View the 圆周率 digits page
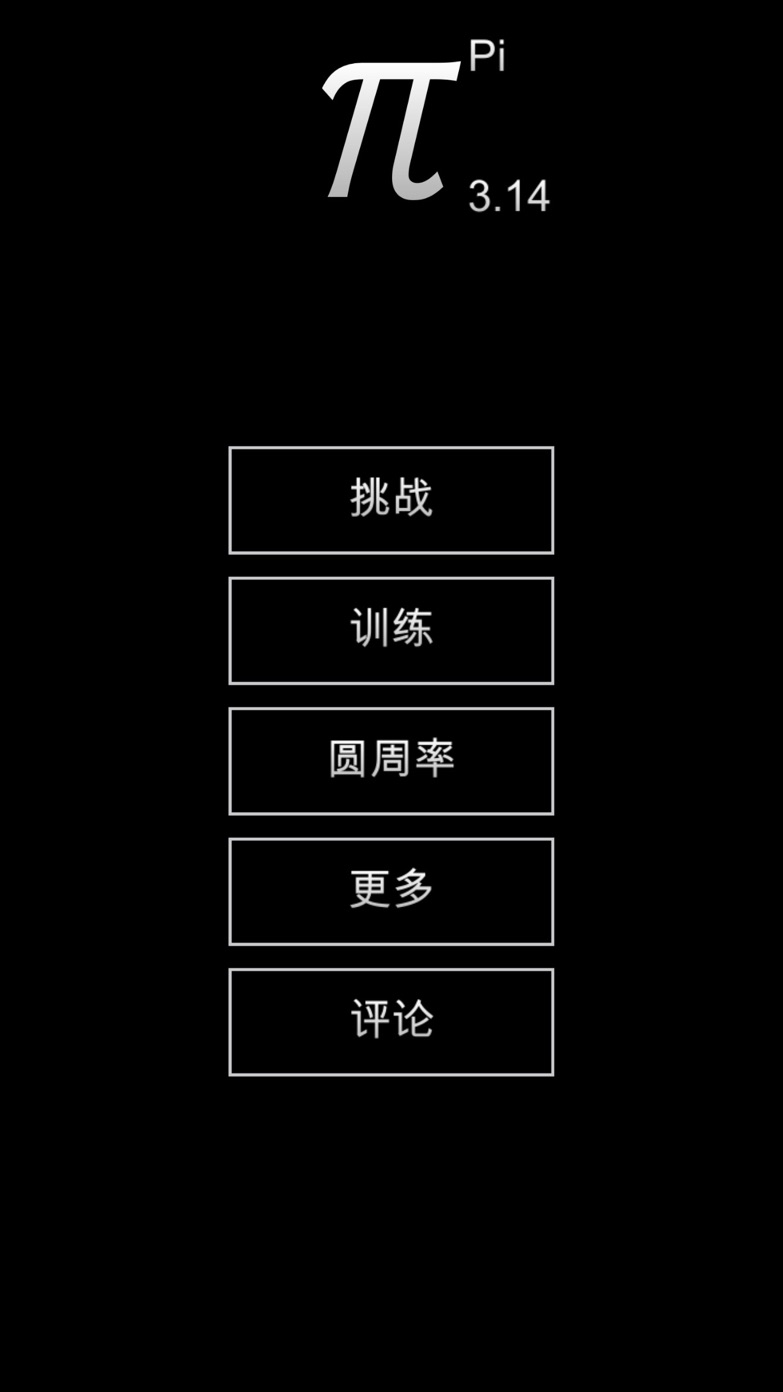This screenshot has height=1392, width=783. 391,761
